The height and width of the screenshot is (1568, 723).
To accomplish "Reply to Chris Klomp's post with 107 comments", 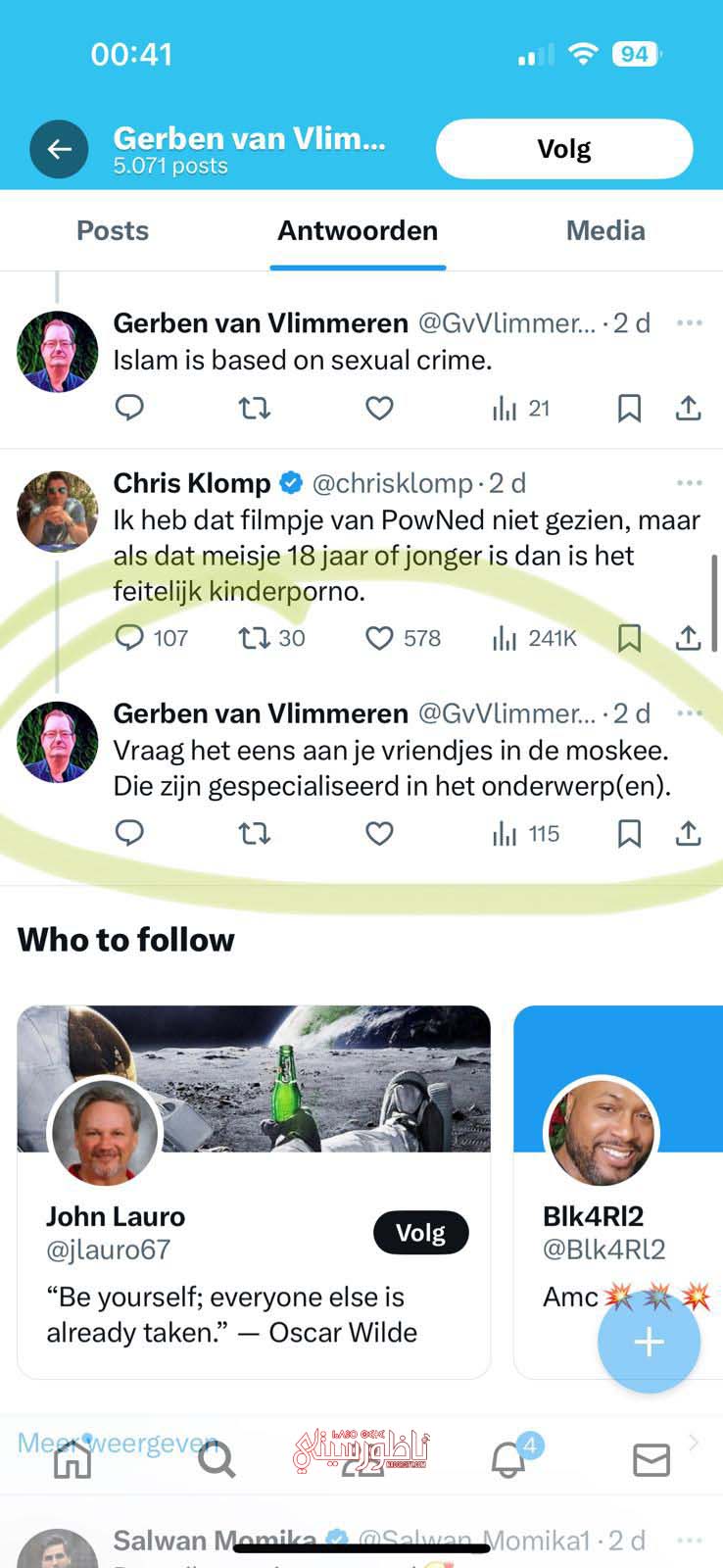I will [129, 638].
